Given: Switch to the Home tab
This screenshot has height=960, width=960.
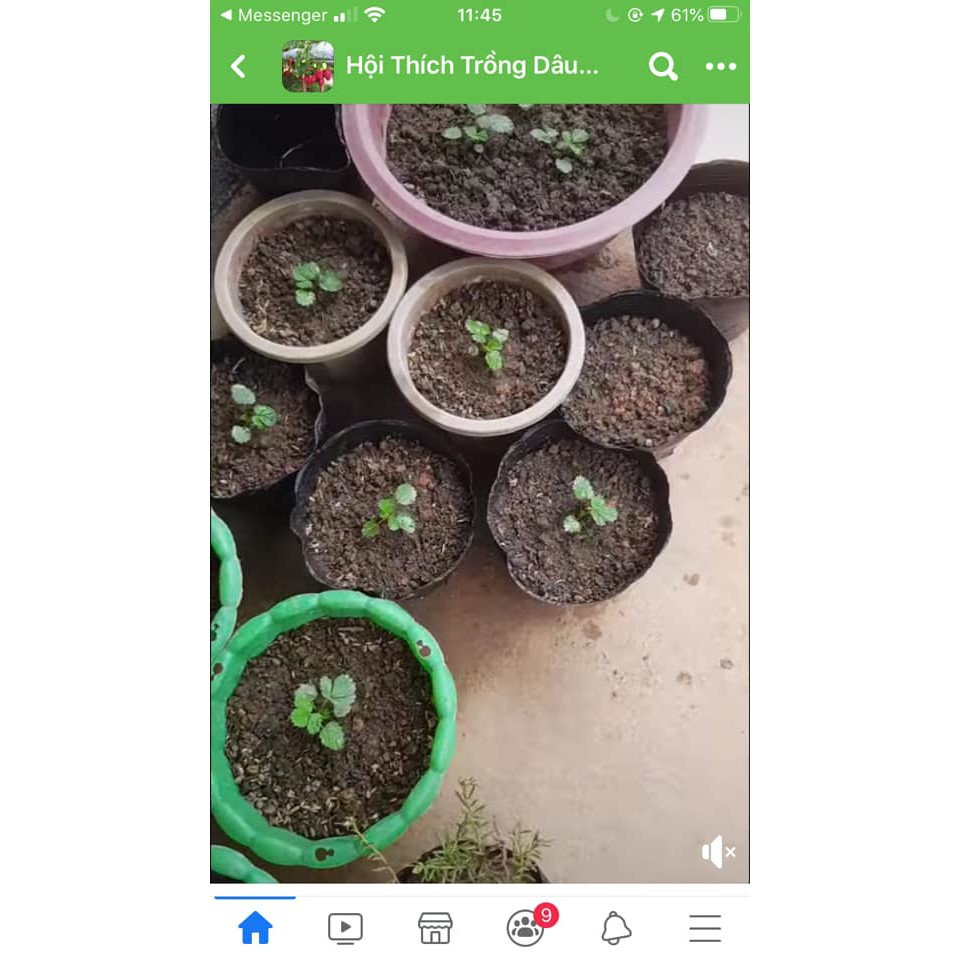Looking at the screenshot, I should (255, 928).
